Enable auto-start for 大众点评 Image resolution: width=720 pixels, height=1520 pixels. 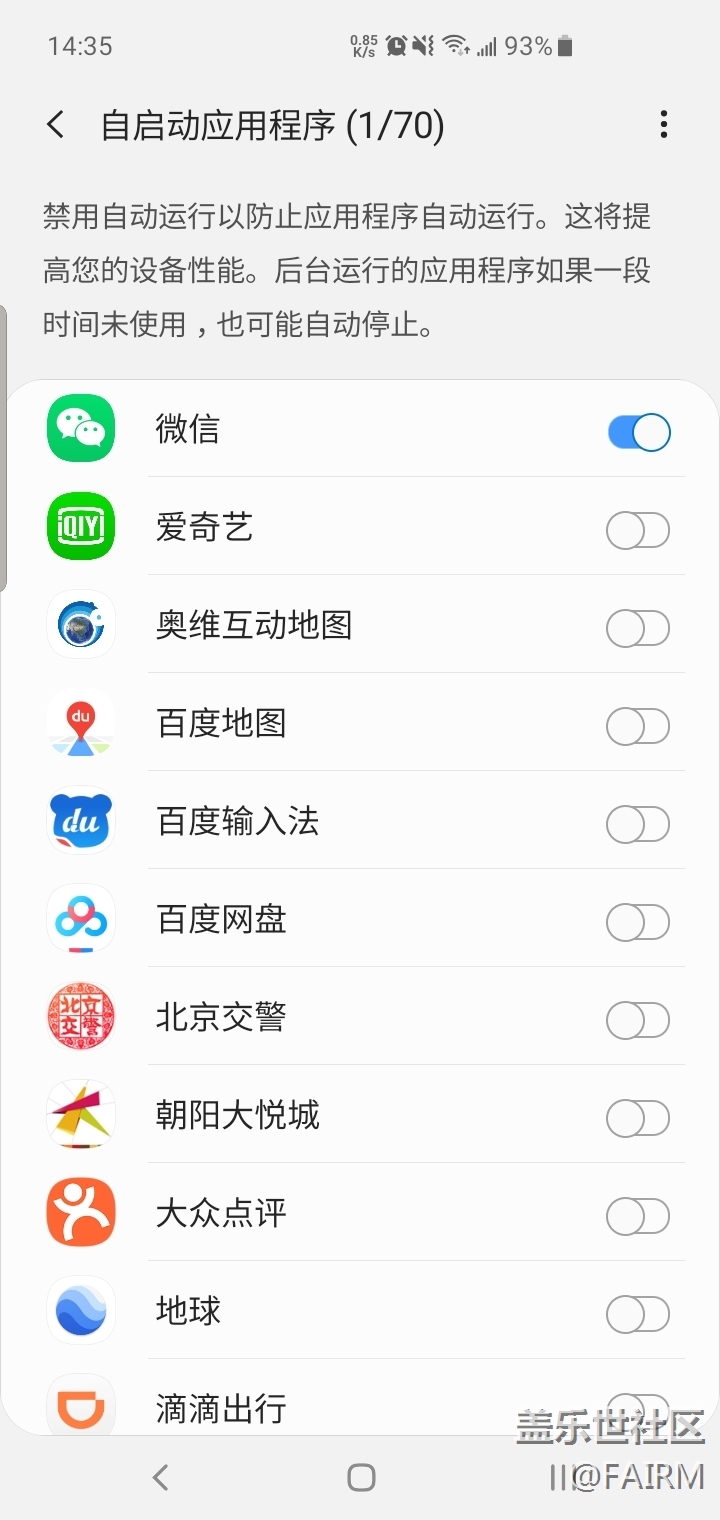click(x=638, y=1216)
